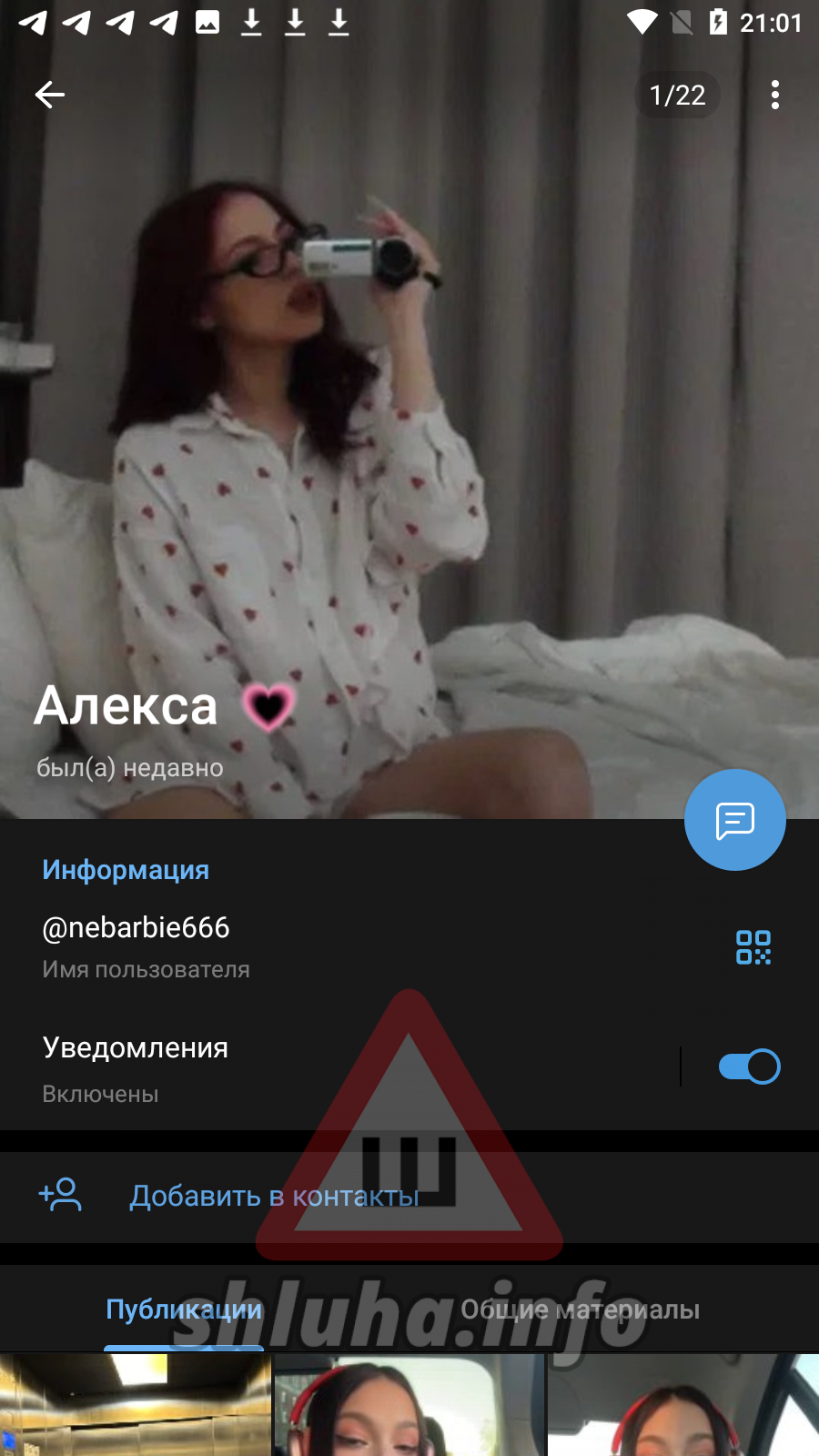Tap Добавить в контакты
Image resolution: width=819 pixels, height=1456 pixels.
pos(274,1196)
